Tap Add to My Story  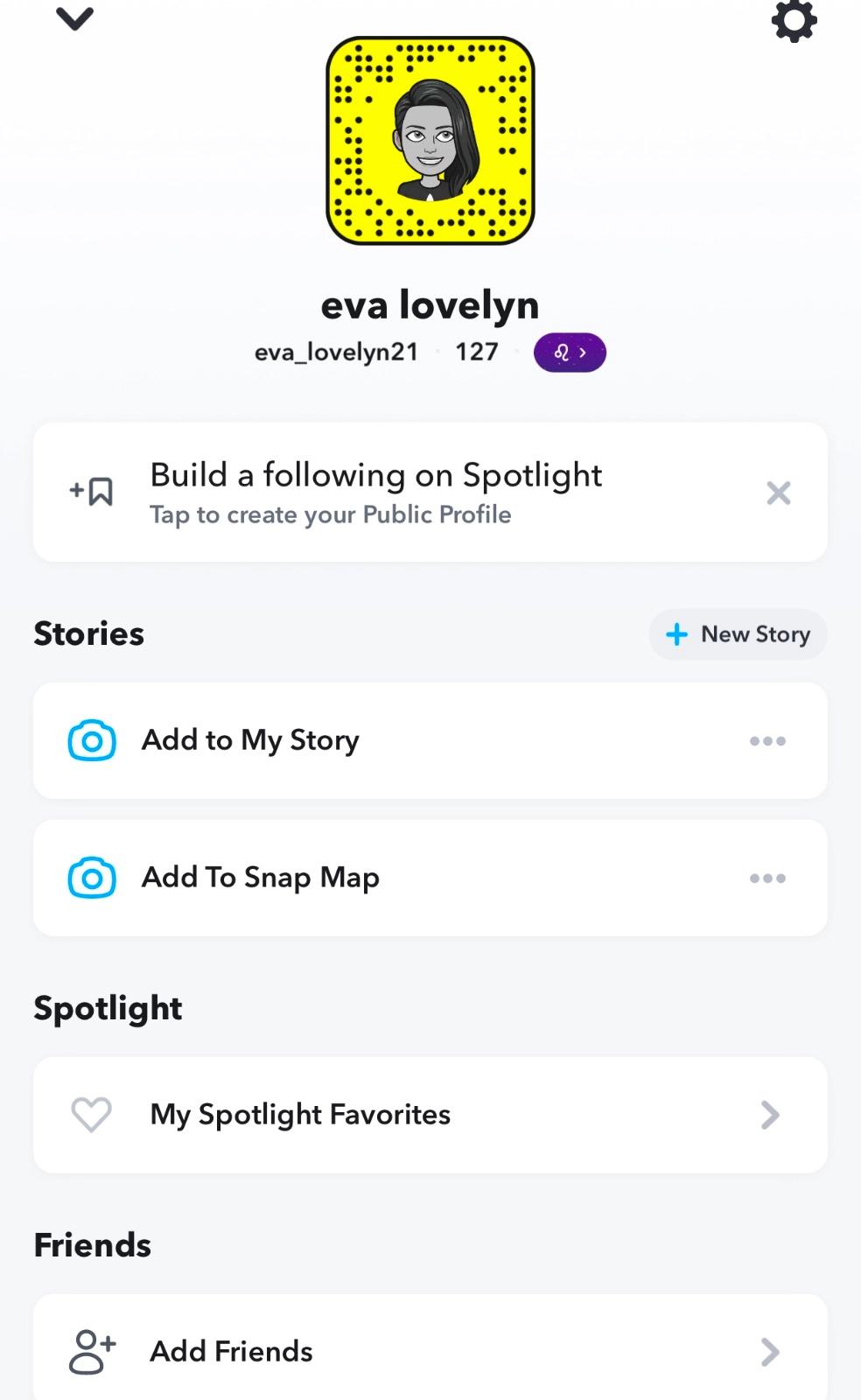[430, 740]
